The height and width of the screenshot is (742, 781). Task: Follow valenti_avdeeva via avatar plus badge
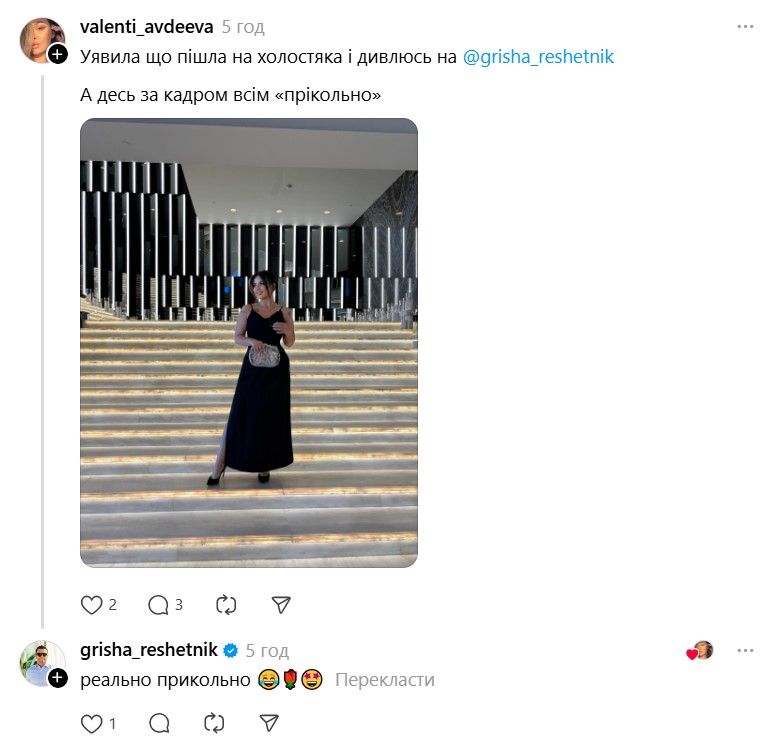[x=58, y=54]
